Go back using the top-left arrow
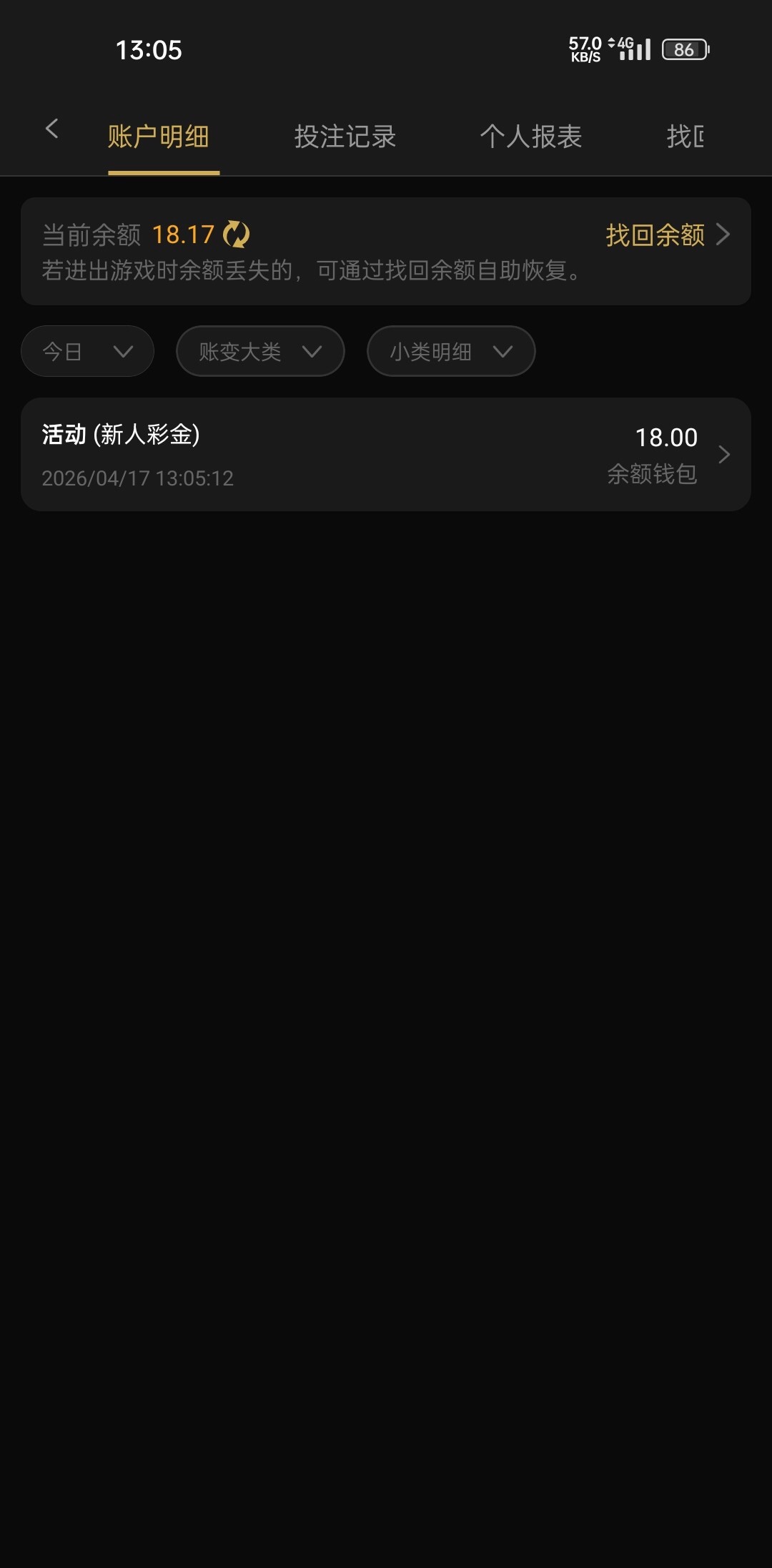The height and width of the screenshot is (1568, 772). [51, 129]
